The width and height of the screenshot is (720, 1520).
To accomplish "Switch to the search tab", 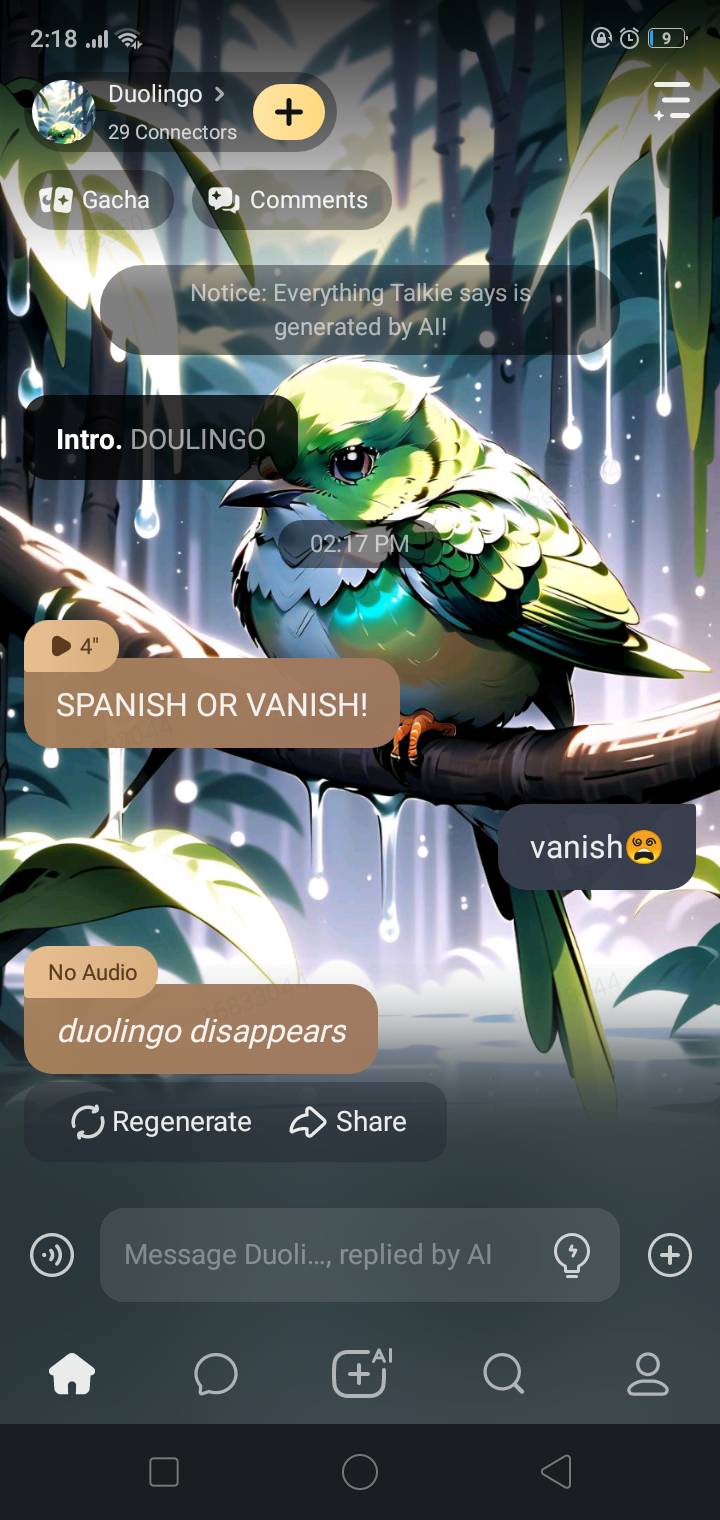I will point(504,1374).
